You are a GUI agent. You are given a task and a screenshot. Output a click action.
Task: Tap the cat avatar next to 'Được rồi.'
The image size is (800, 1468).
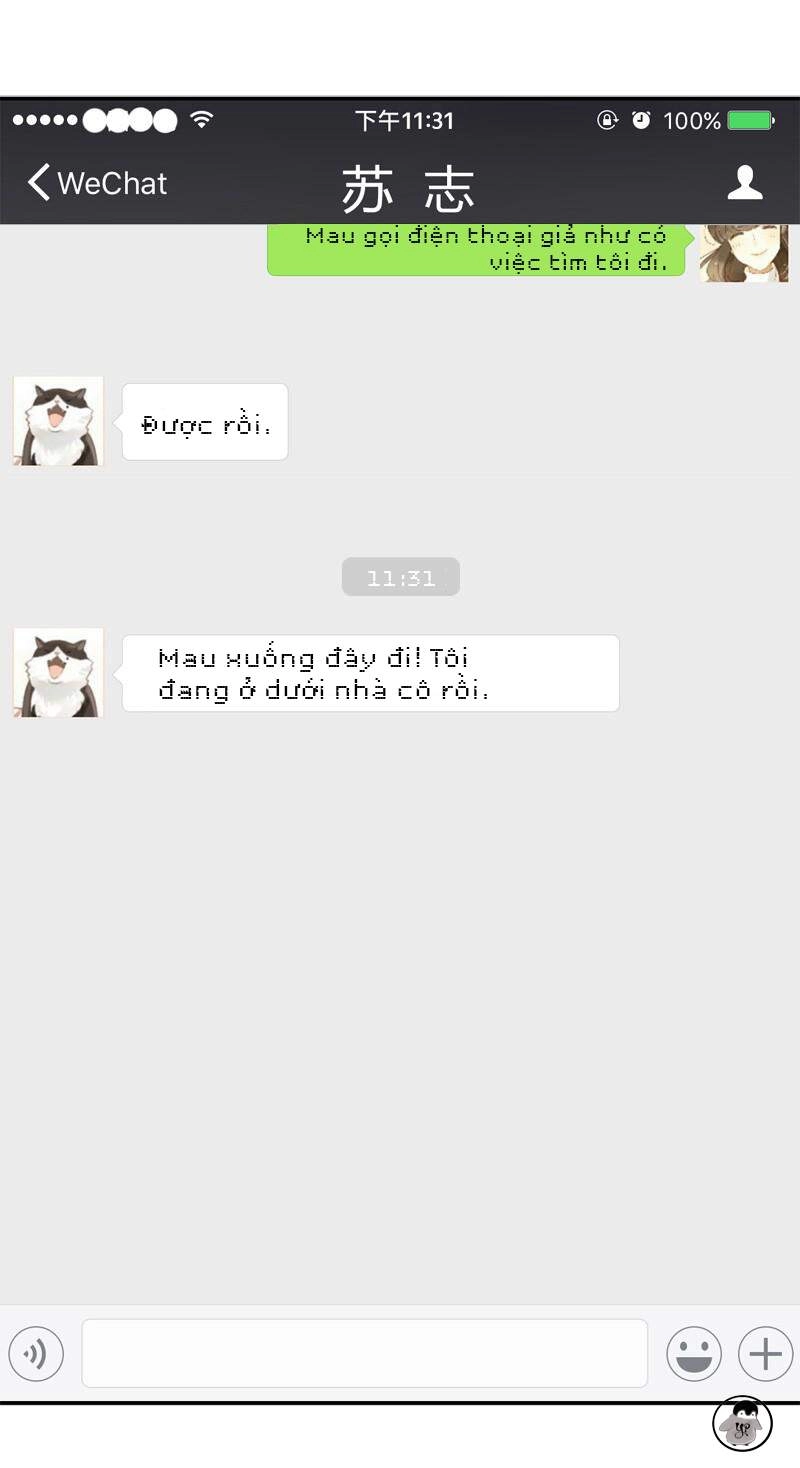click(57, 420)
